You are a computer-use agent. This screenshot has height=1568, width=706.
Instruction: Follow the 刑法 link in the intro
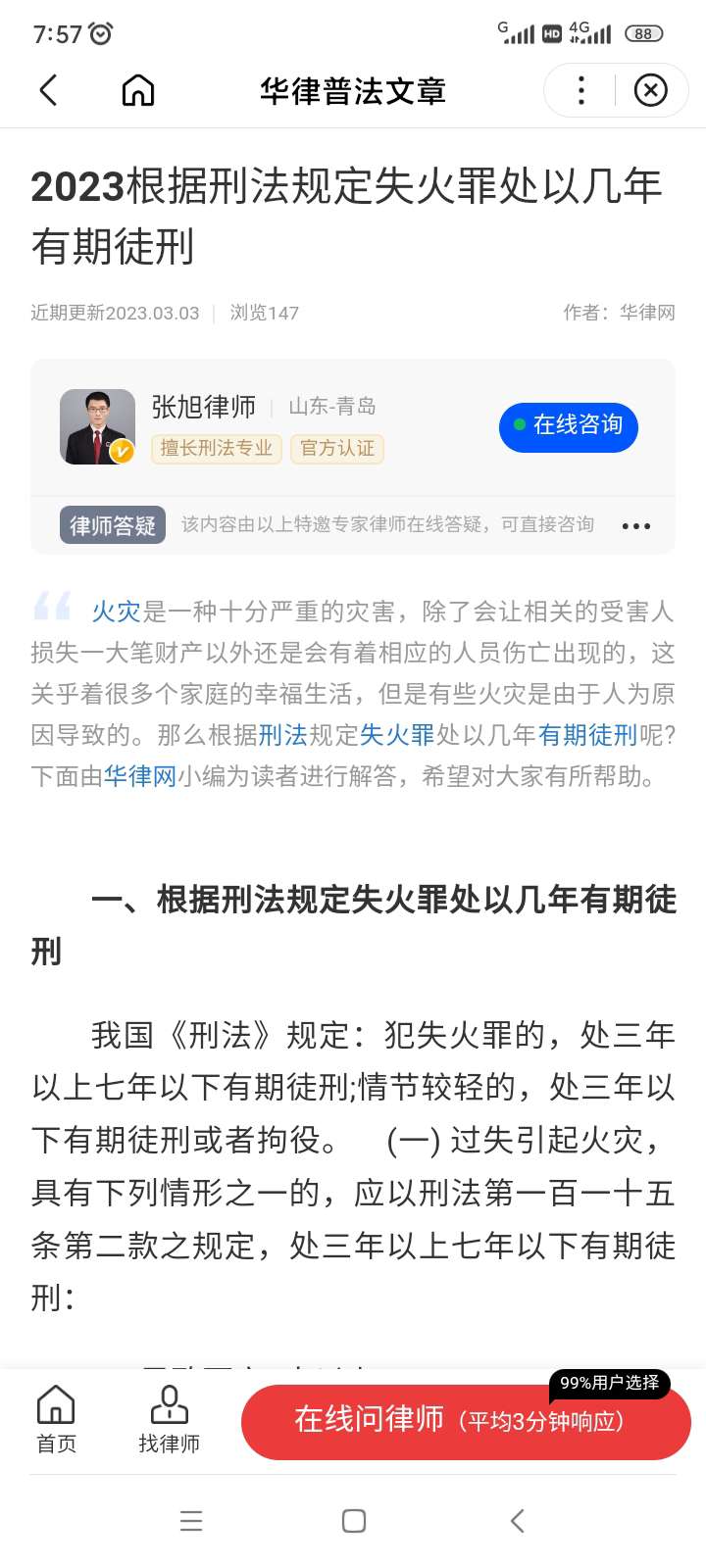(282, 735)
